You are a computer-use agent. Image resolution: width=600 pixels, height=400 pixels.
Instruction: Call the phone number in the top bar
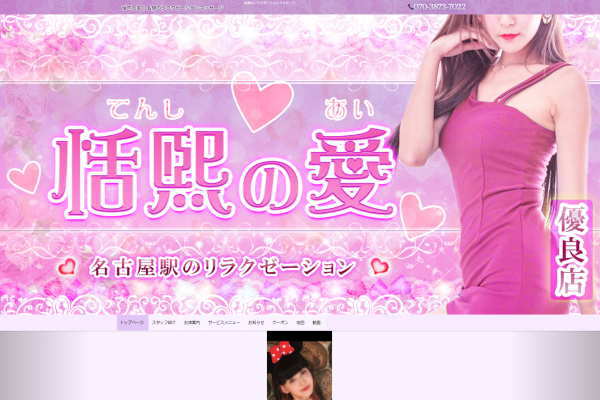(437, 7)
